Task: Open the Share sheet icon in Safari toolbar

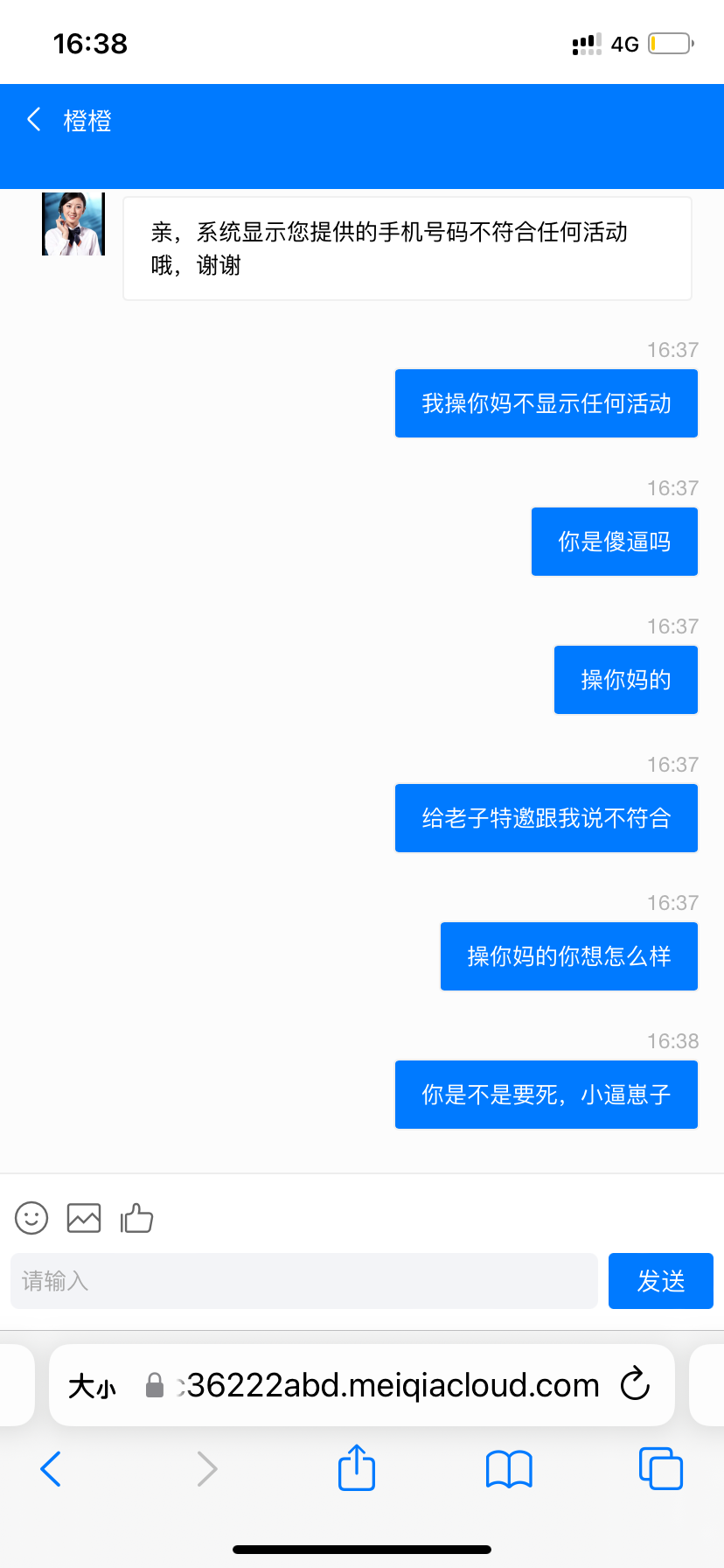Action: click(355, 1468)
